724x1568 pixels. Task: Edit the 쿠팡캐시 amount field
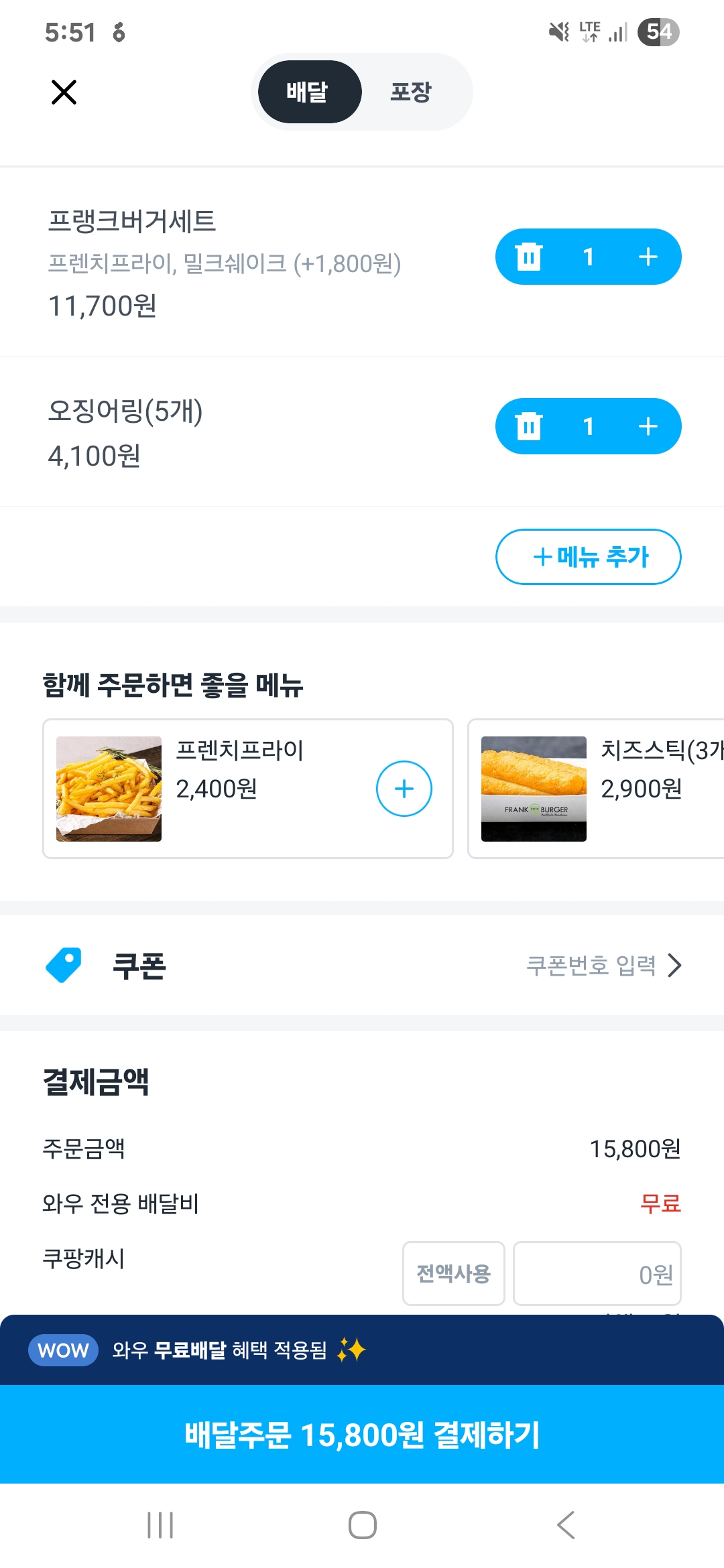(x=597, y=1273)
